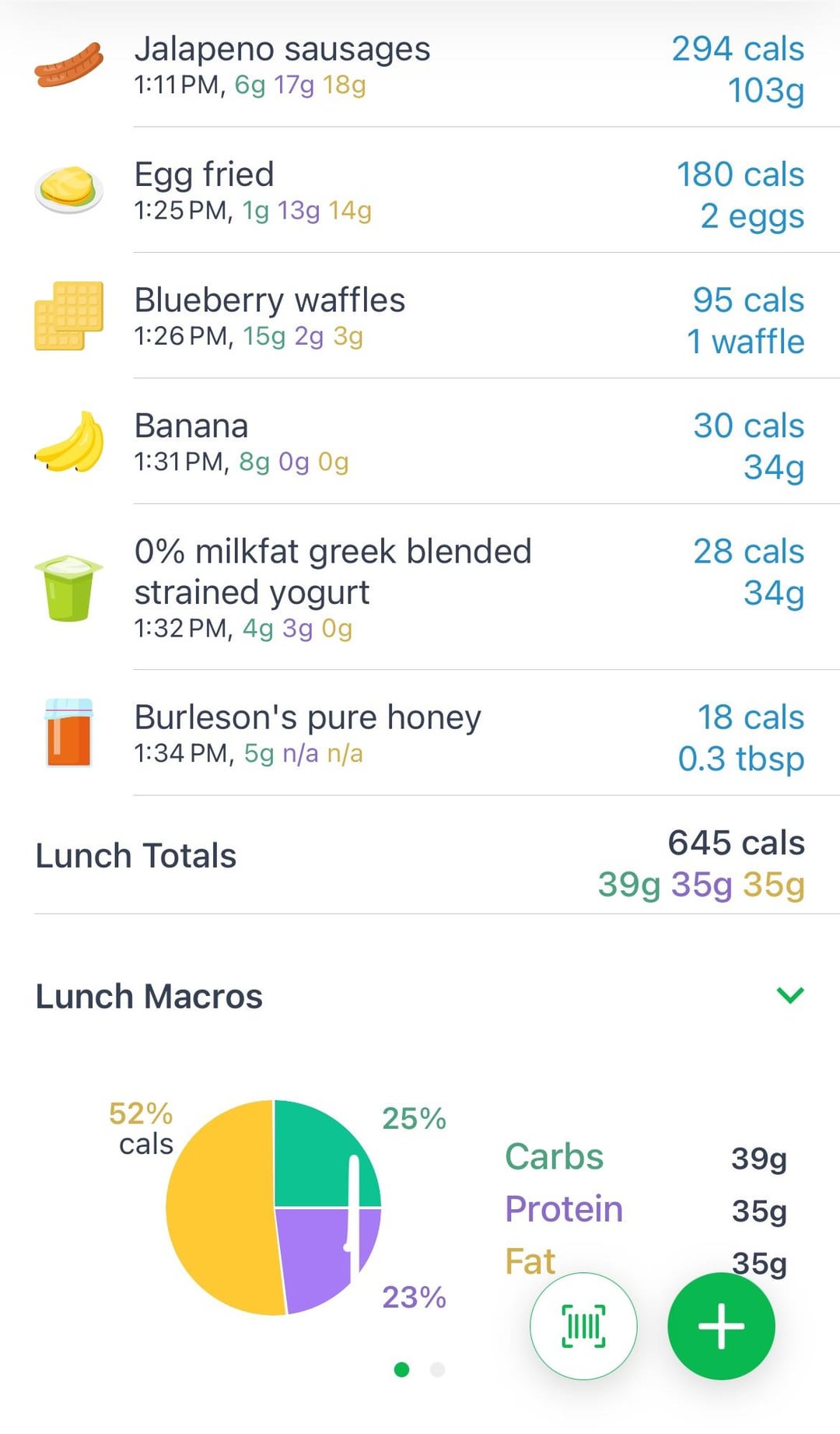Go to second macros chart page dot
Viewport: 840px width, 1434px height.
pyautogui.click(x=438, y=1369)
